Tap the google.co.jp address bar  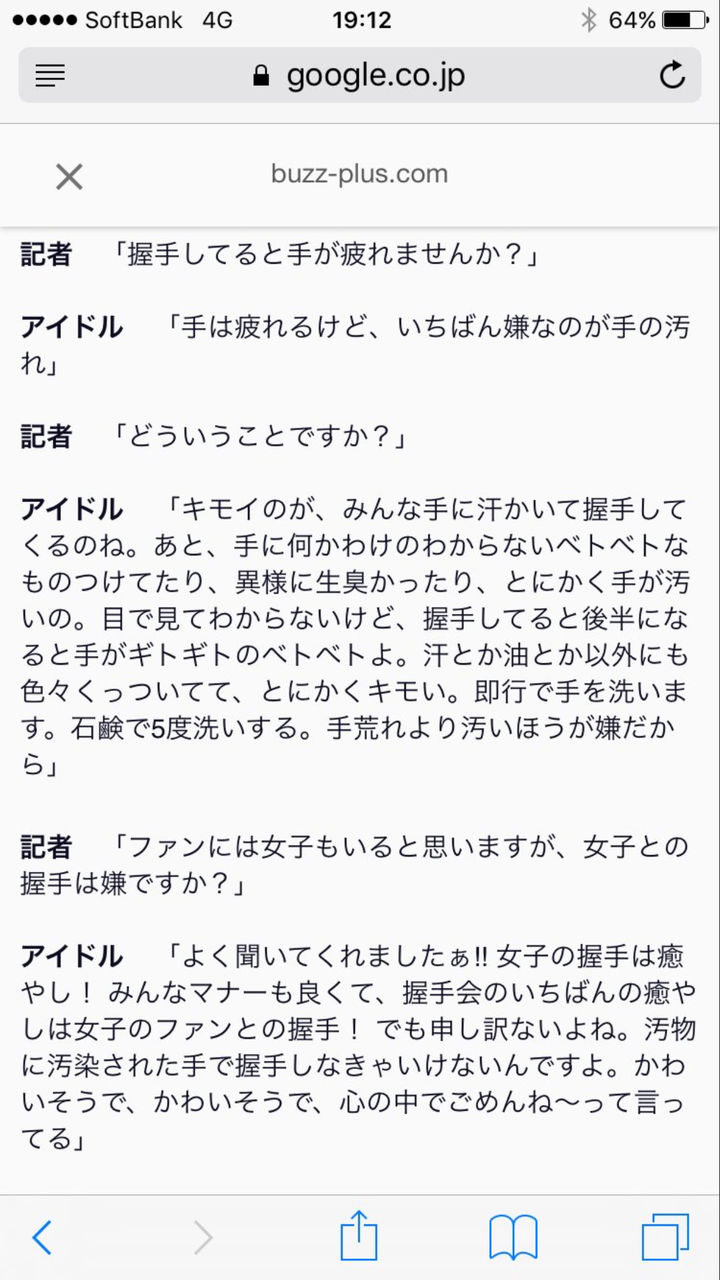[360, 75]
